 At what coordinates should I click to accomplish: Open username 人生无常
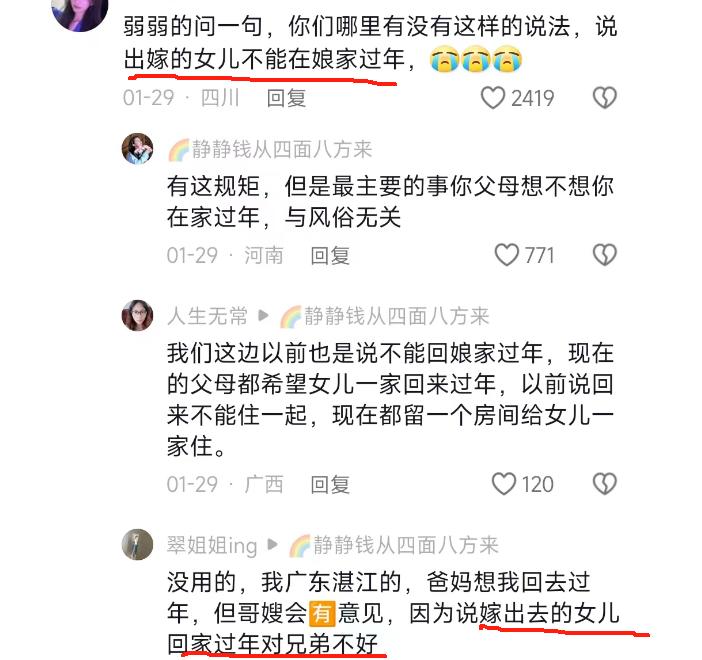point(207,316)
